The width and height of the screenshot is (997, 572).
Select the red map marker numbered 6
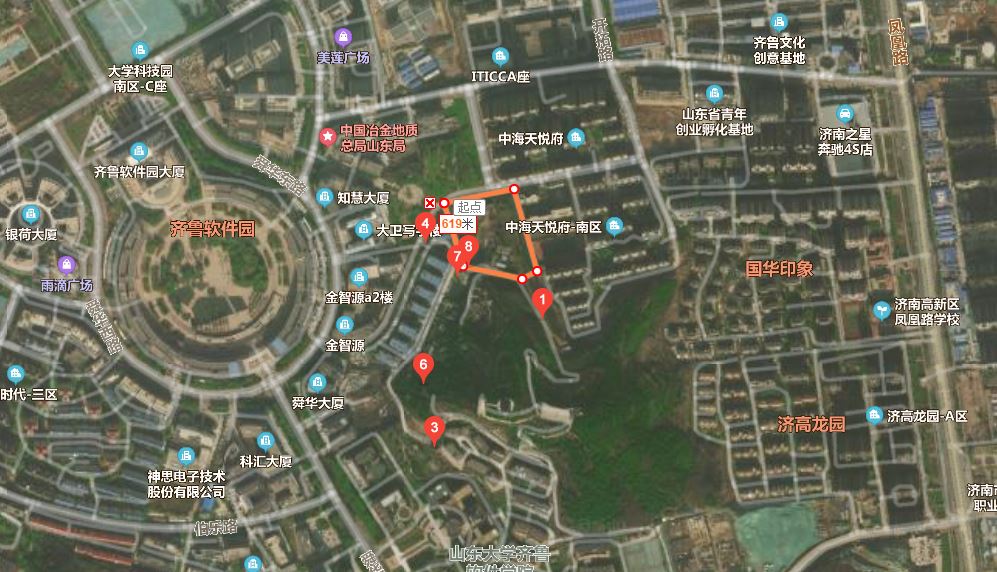point(424,366)
